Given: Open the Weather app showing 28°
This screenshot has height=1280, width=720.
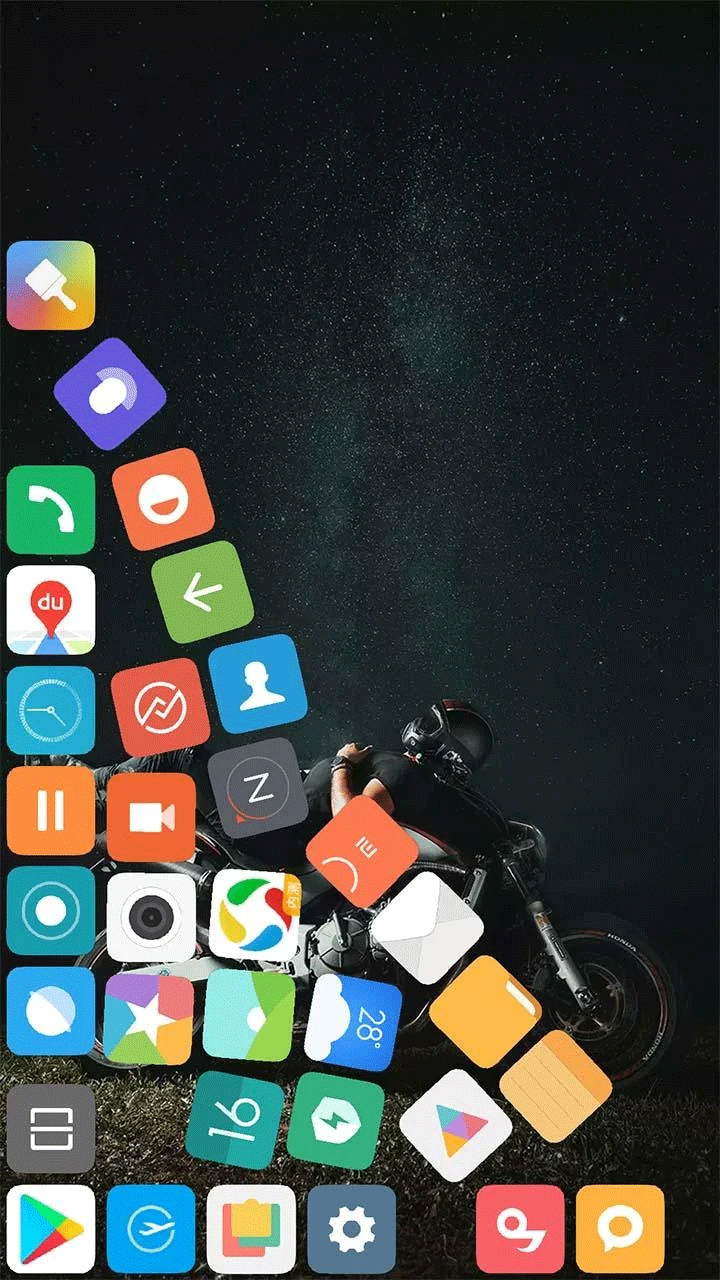Looking at the screenshot, I should click(x=353, y=1022).
